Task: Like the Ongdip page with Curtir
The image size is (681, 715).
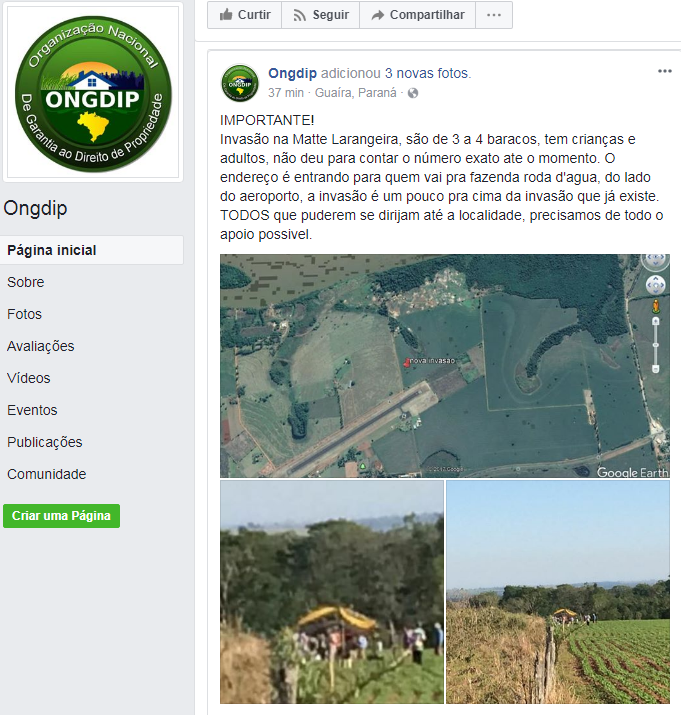Action: point(244,15)
